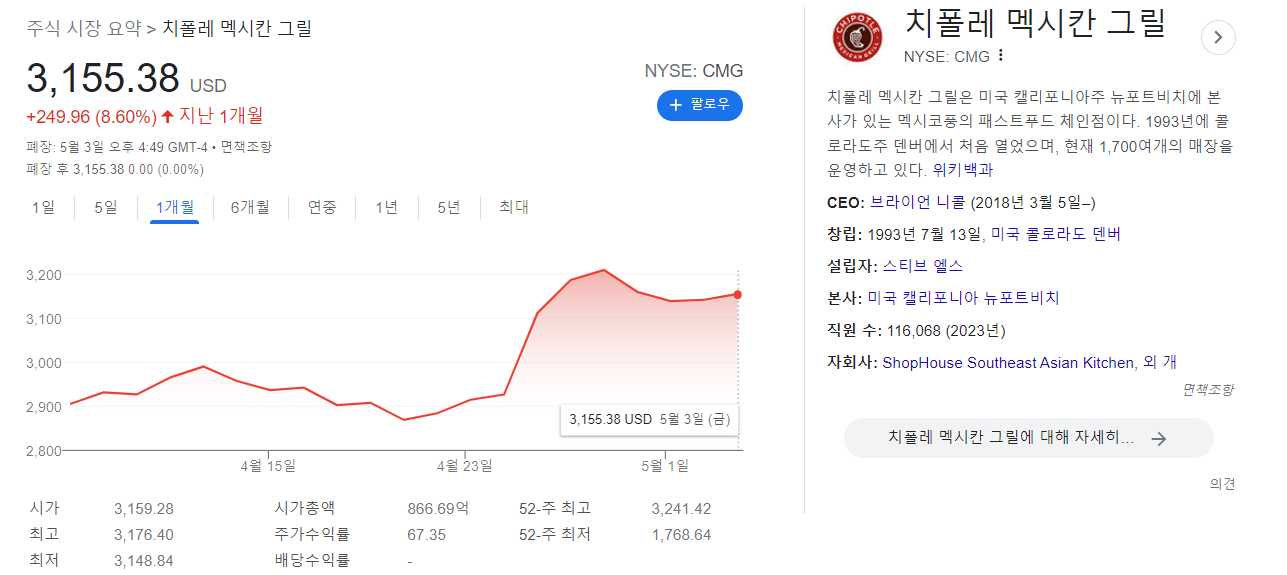Show the 연중 chart range
The width and height of the screenshot is (1287, 575).
coord(322,208)
